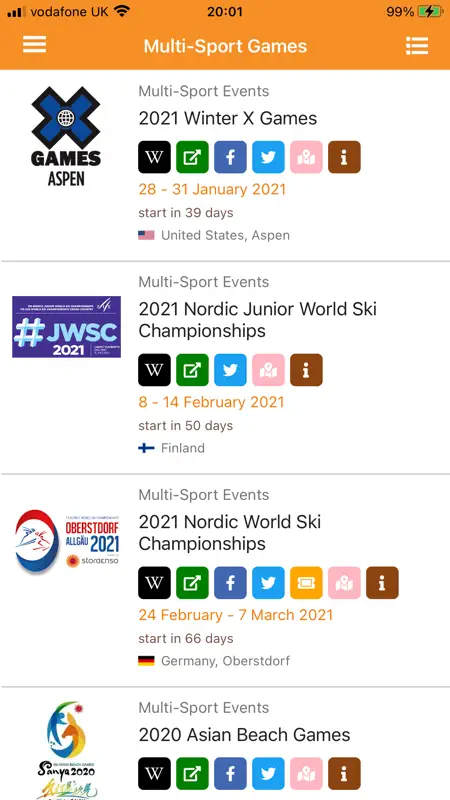Open Wikipedia for 2020 Asian Beach Games
This screenshot has height=800, width=450.
click(x=154, y=773)
